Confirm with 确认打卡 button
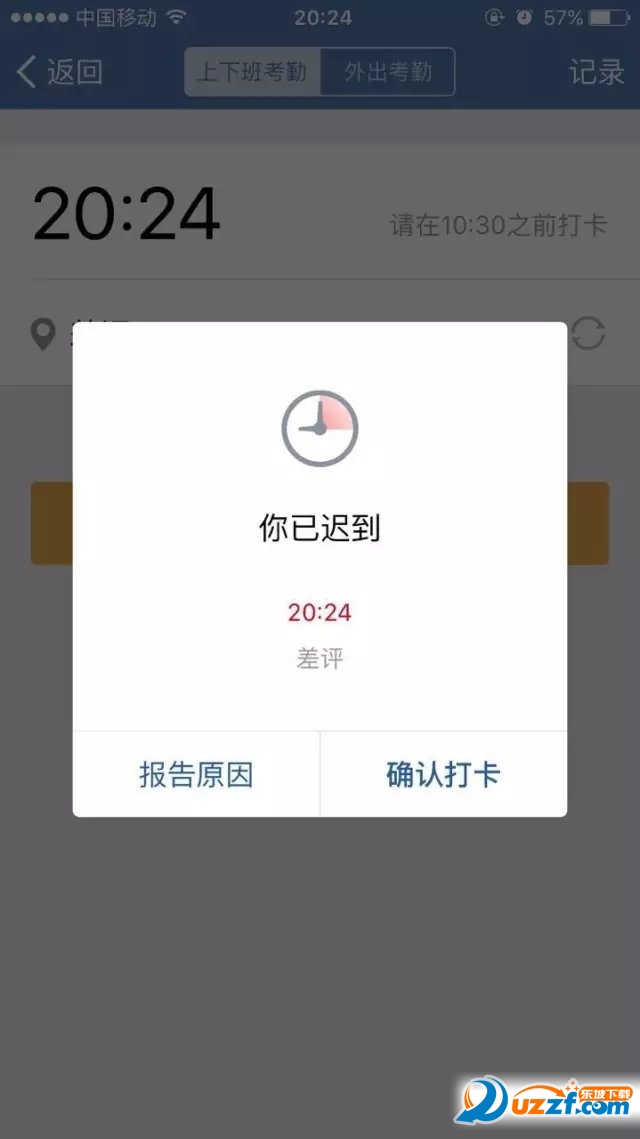This screenshot has height=1139, width=640. [443, 774]
